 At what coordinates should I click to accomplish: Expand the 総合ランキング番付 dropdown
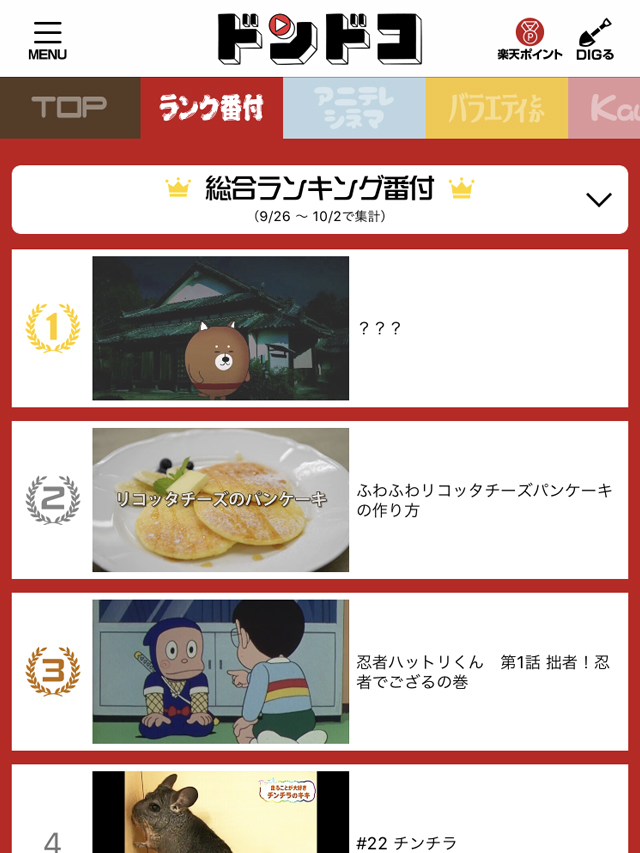598,199
